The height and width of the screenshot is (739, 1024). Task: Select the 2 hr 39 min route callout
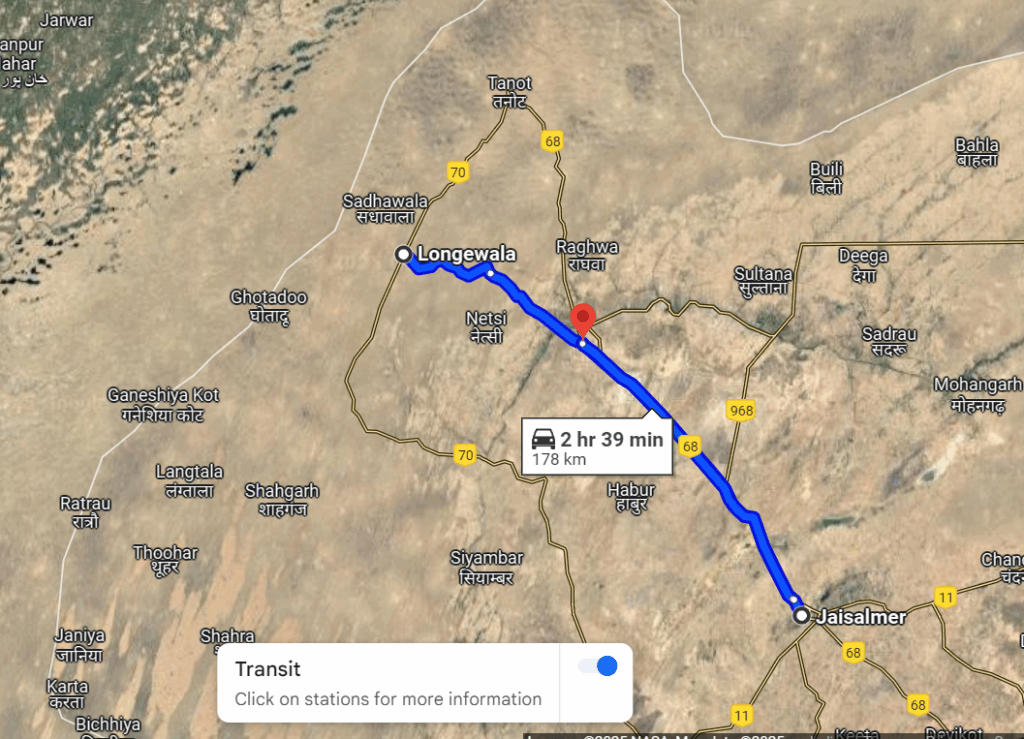coord(596,447)
